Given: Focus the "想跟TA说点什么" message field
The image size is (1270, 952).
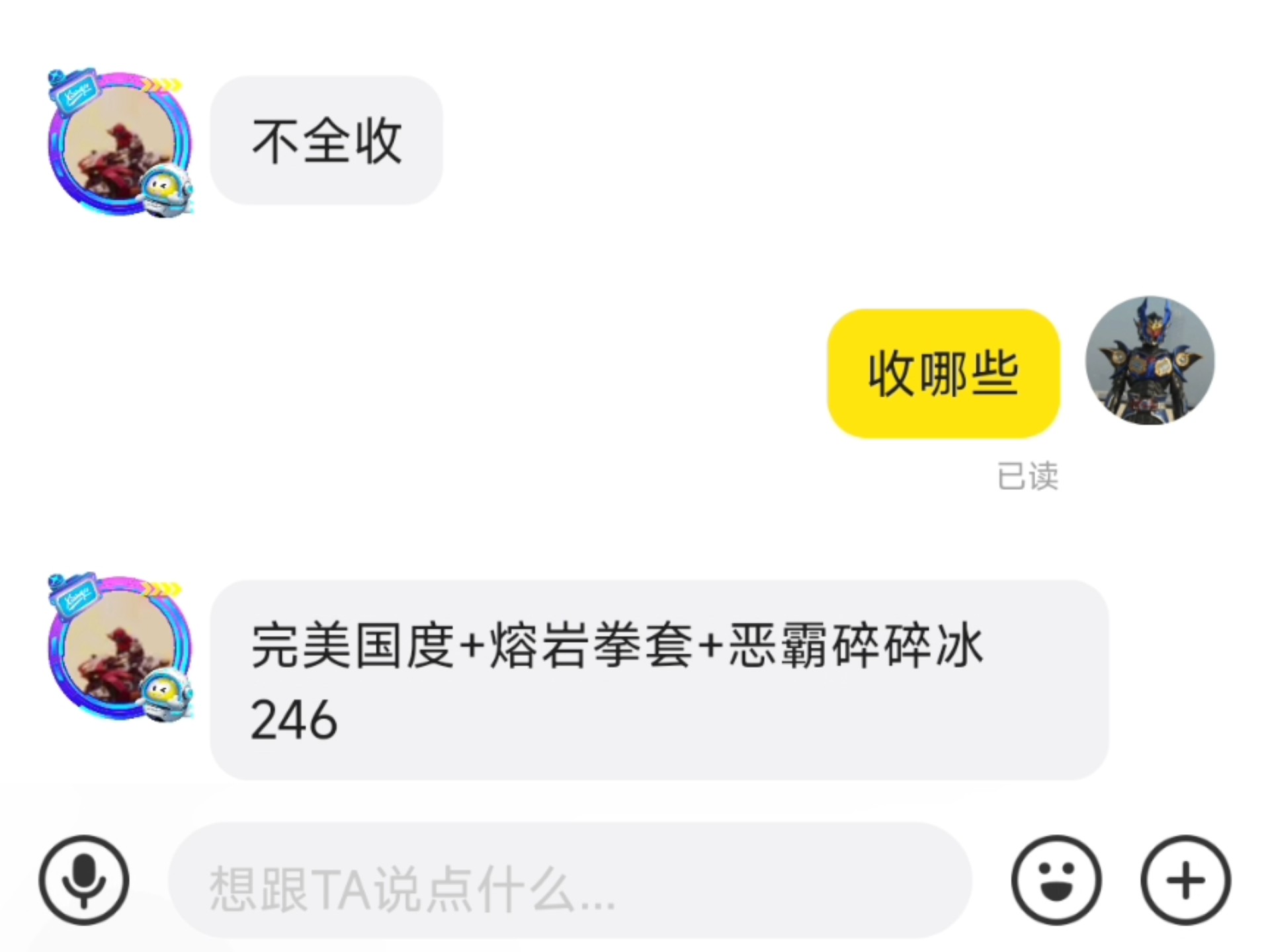Looking at the screenshot, I should pos(569,881).
